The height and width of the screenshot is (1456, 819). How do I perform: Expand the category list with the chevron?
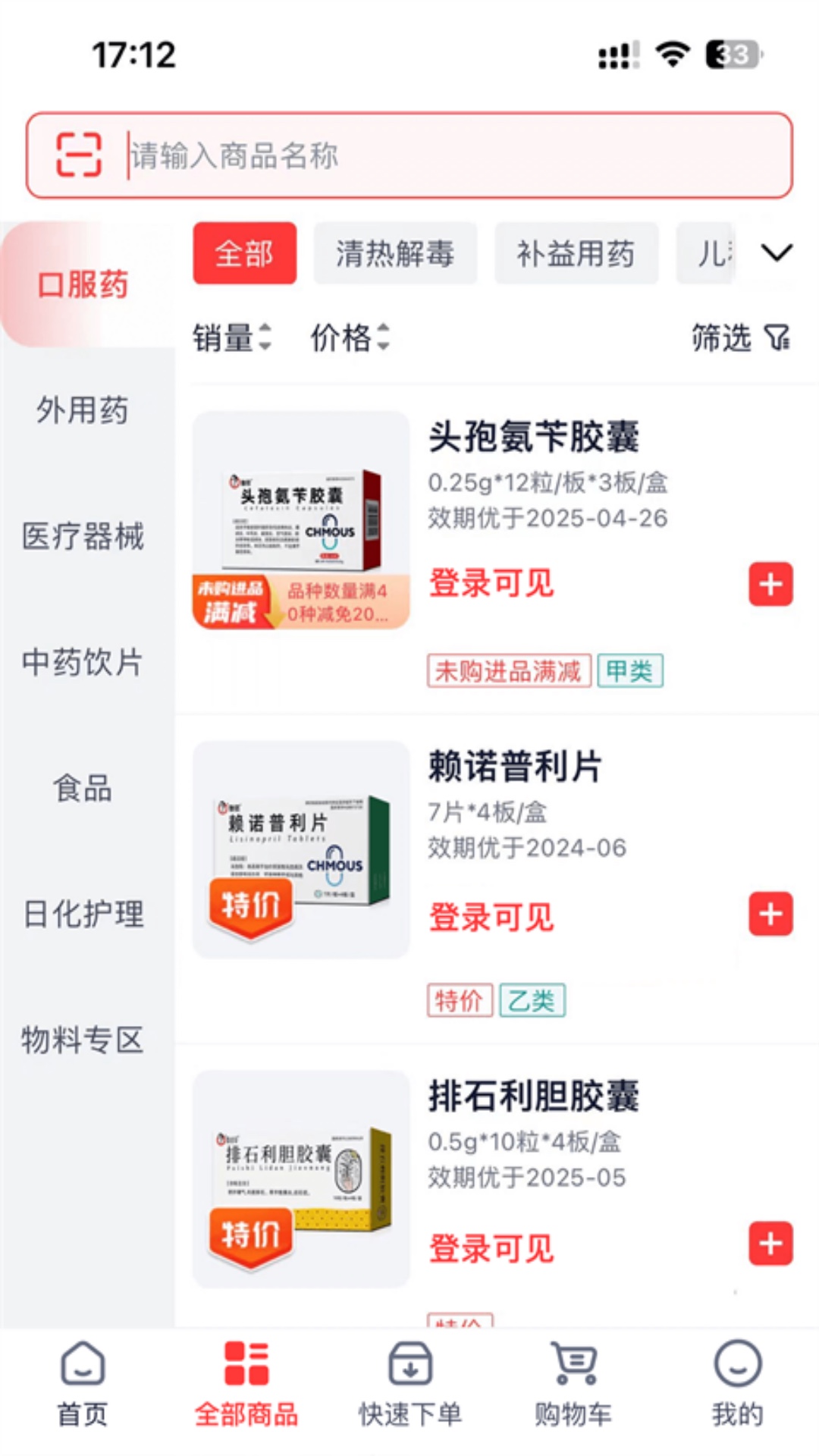click(777, 253)
